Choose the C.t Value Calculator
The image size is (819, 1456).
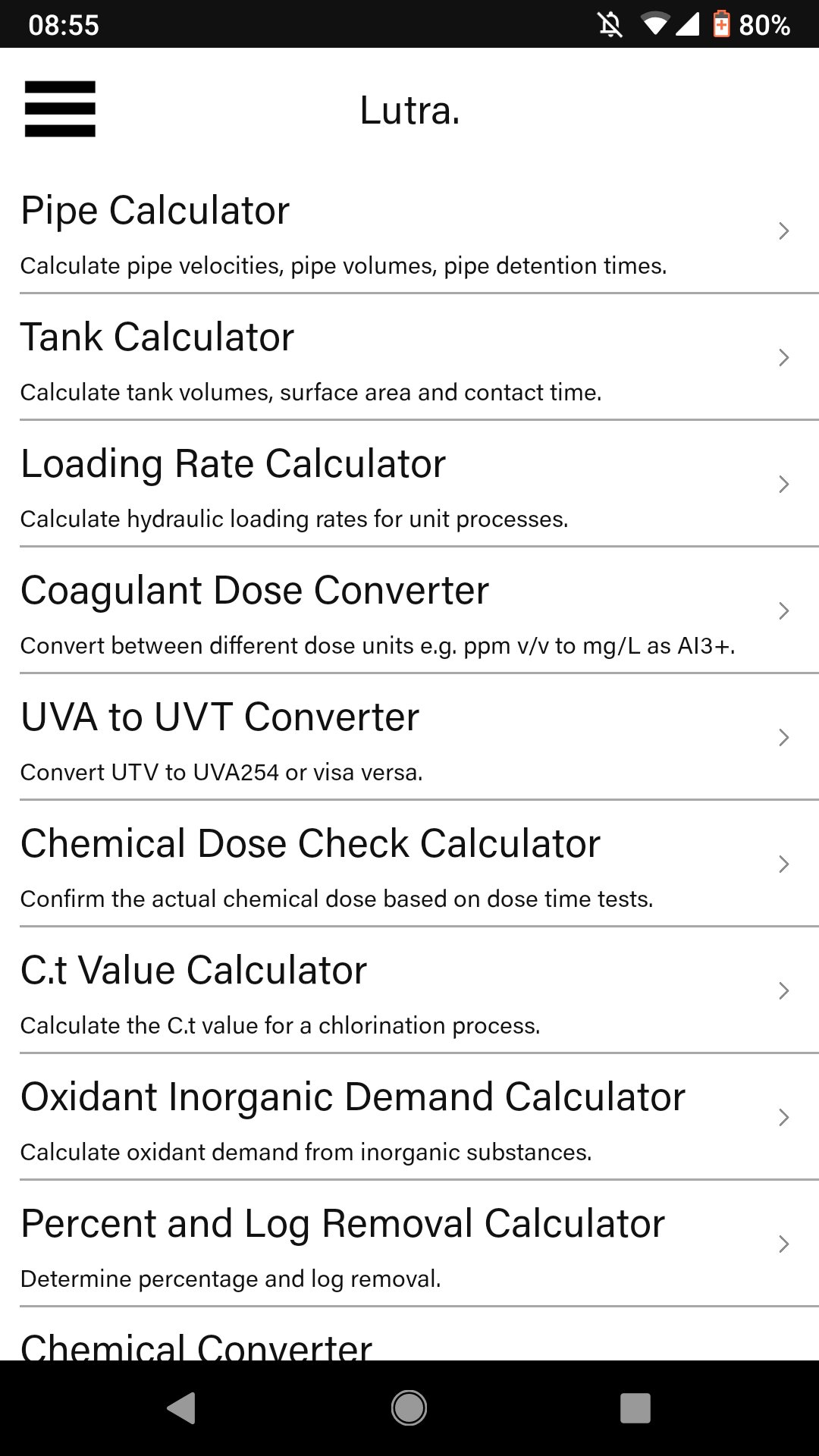click(409, 991)
